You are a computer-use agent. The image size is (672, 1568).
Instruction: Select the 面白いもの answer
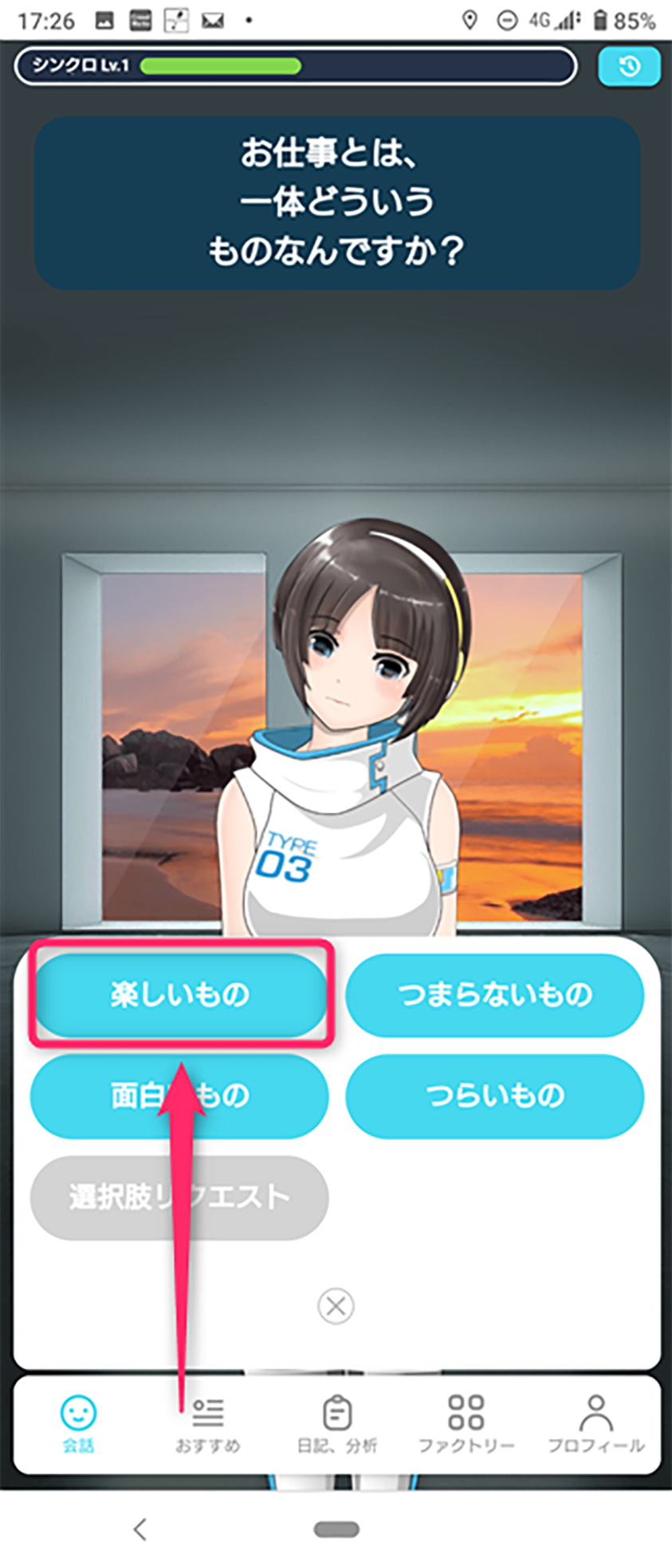(179, 1096)
